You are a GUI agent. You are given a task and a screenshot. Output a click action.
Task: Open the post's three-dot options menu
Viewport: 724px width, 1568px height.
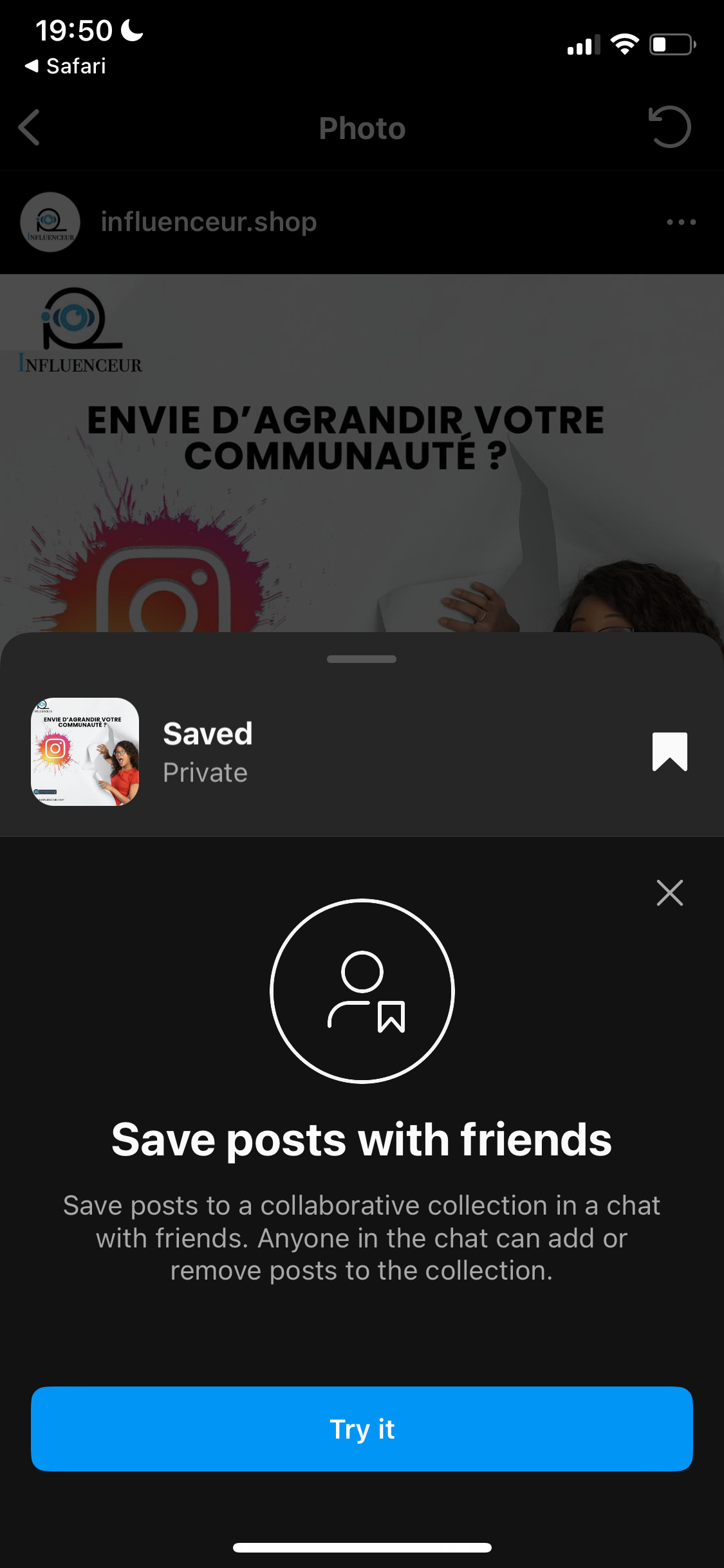(681, 222)
